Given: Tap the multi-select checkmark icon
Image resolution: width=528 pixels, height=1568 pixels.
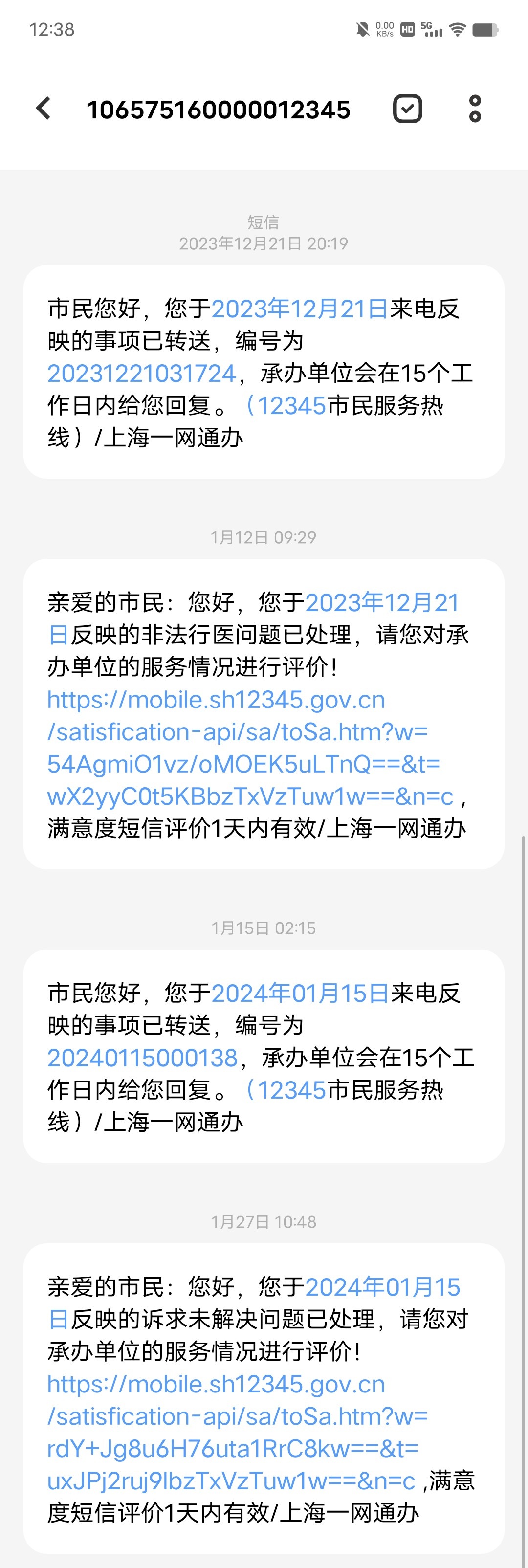Looking at the screenshot, I should [407, 109].
